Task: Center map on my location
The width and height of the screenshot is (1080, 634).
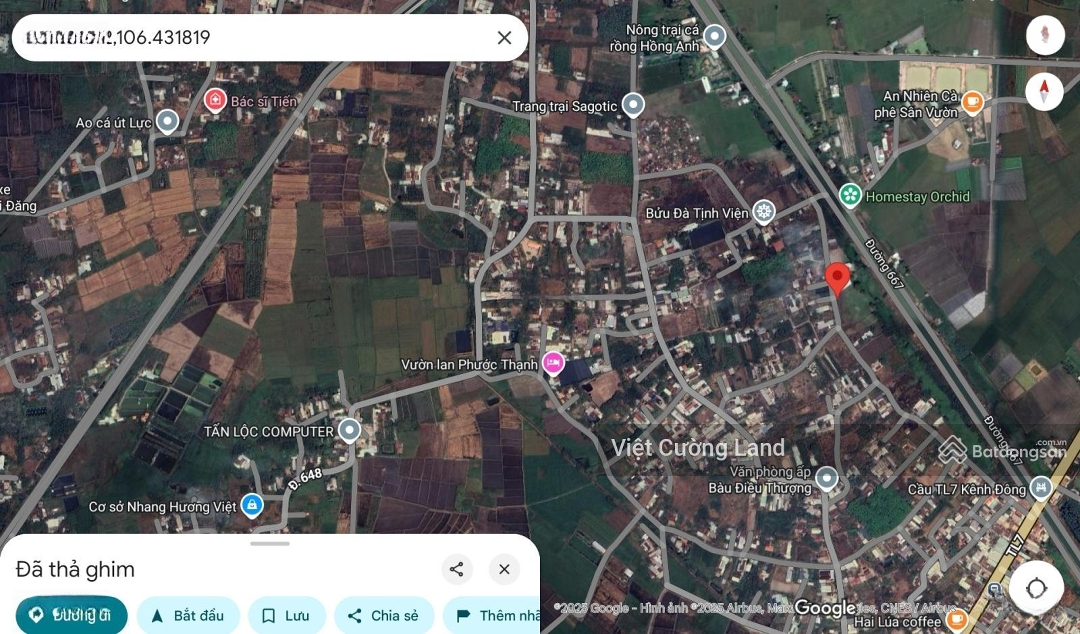Action: [1036, 588]
